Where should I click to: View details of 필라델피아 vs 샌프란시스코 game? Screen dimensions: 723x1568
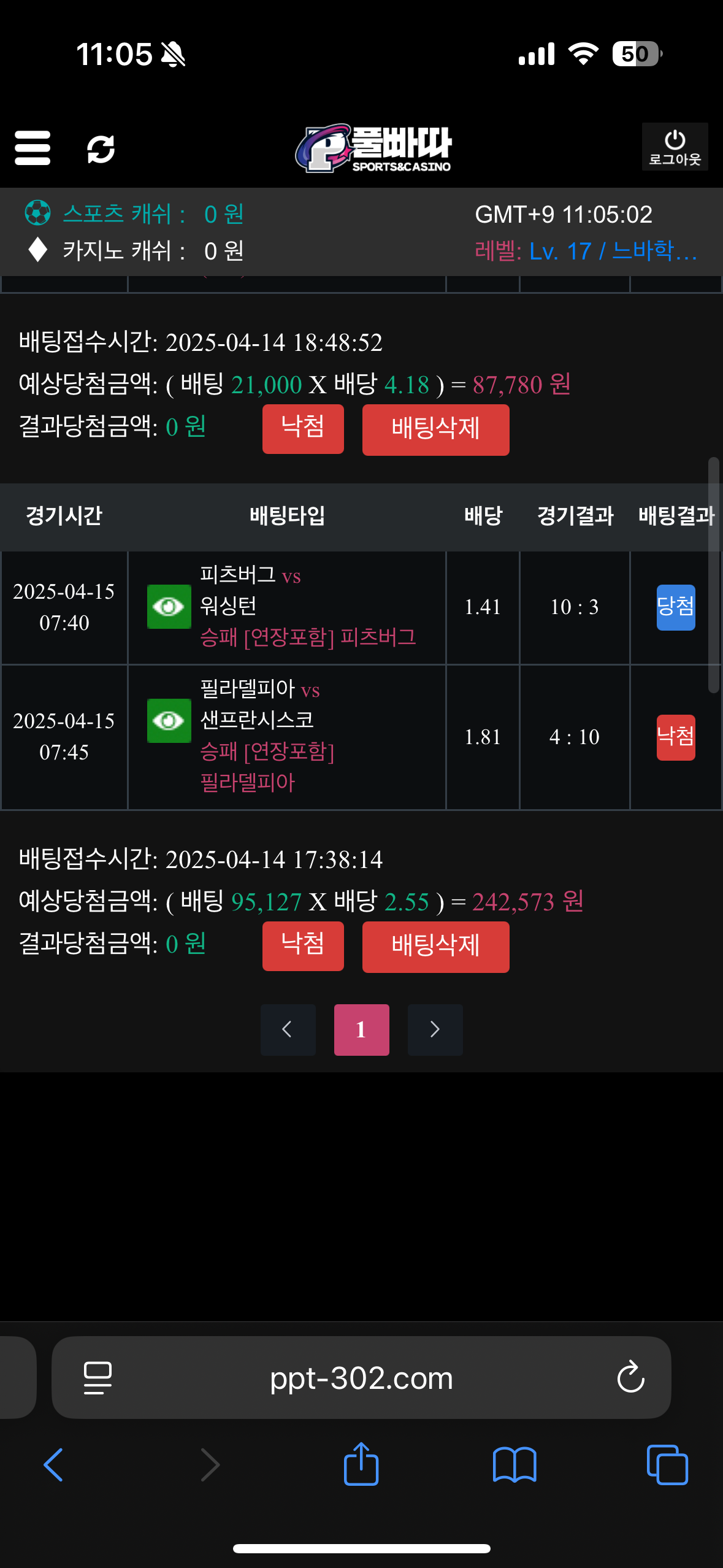click(169, 721)
